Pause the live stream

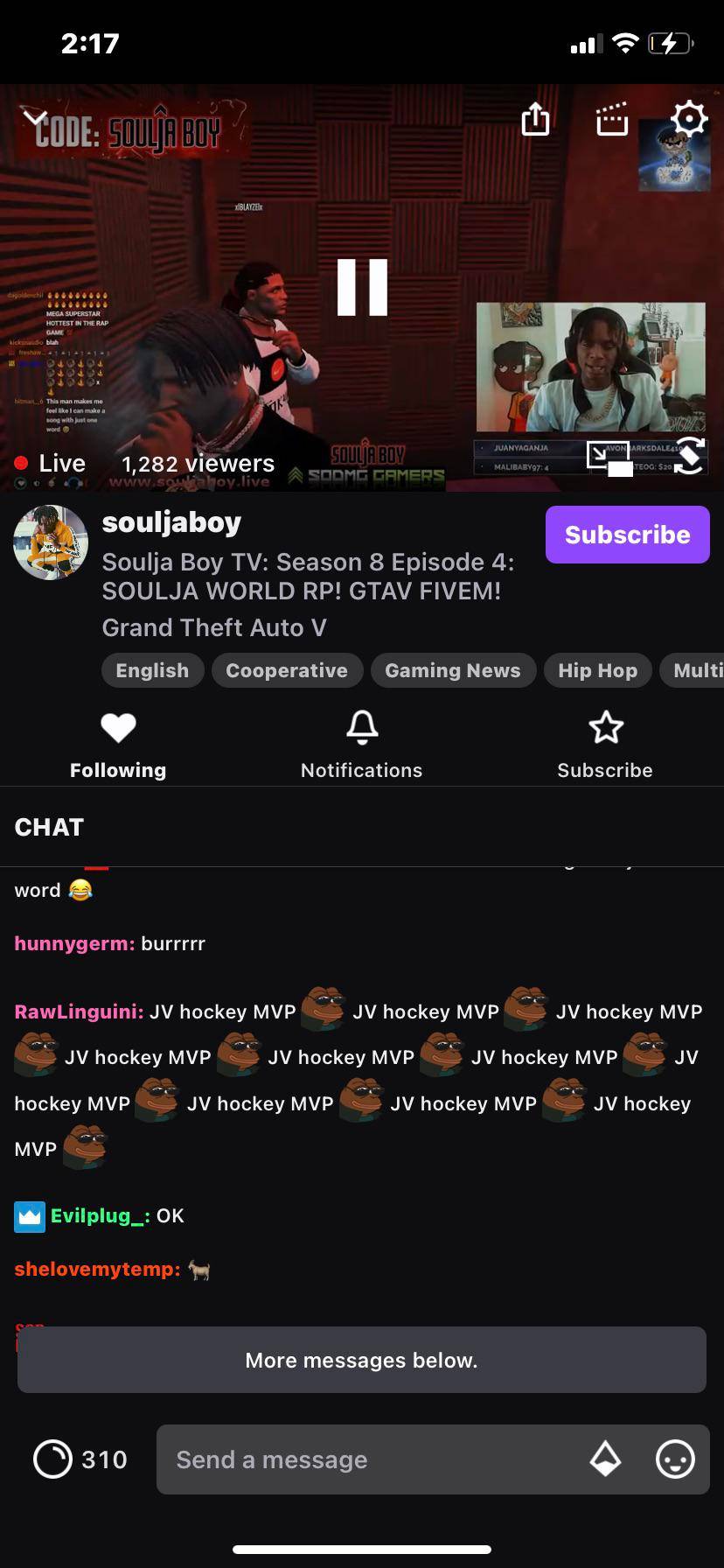click(362, 287)
